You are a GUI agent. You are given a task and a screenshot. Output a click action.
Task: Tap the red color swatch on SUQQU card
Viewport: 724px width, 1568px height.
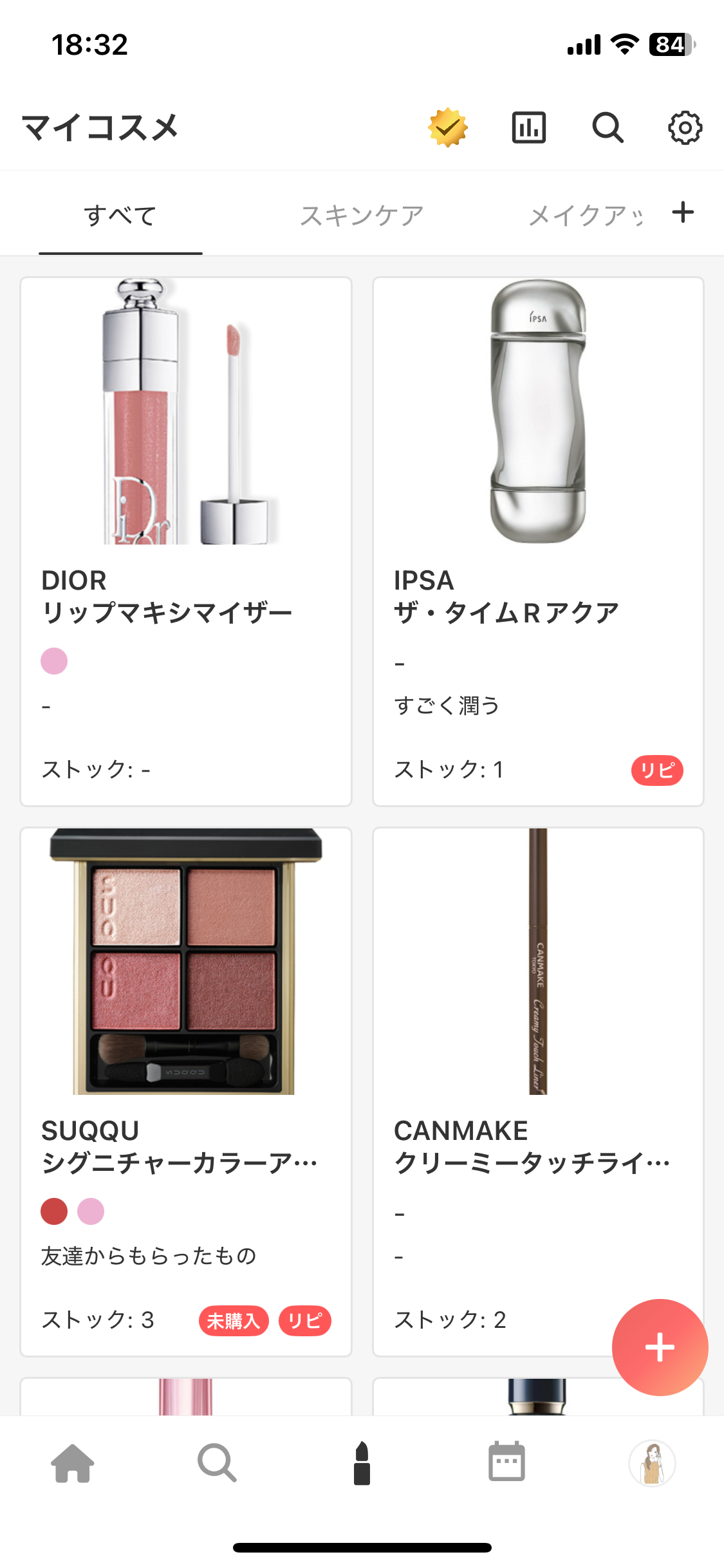coord(54,1211)
